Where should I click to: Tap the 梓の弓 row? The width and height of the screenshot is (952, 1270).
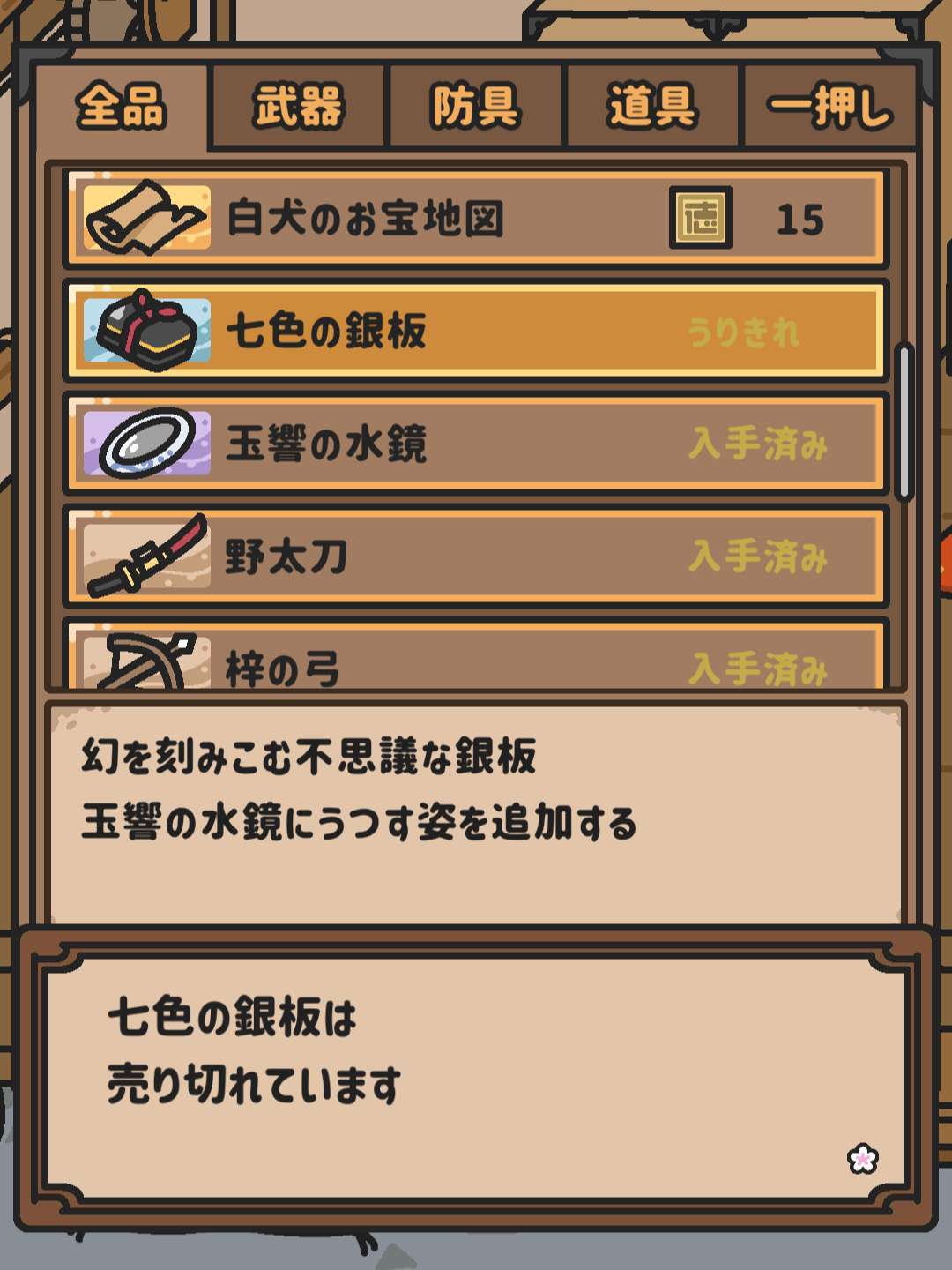(x=475, y=661)
